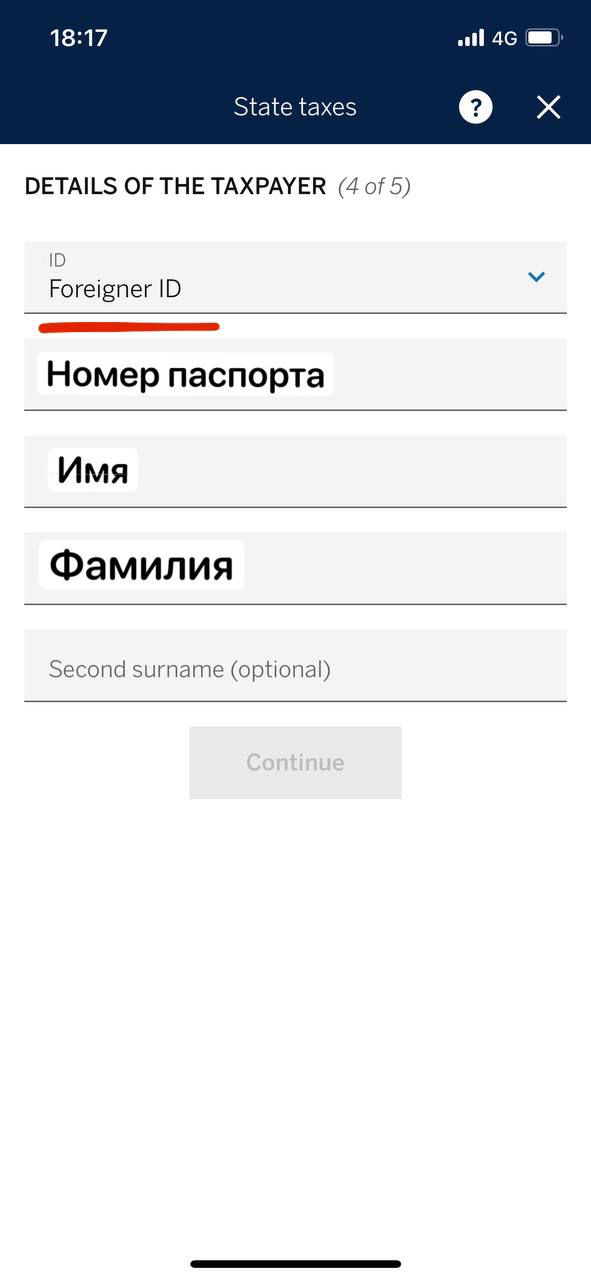Image resolution: width=591 pixels, height=1280 pixels.
Task: Close the State taxes screen
Action: coord(548,107)
